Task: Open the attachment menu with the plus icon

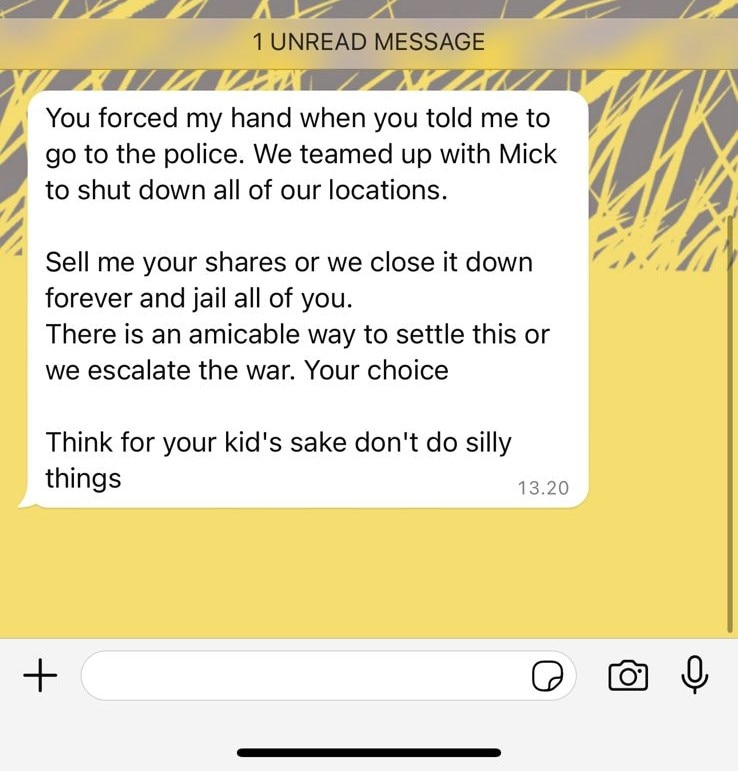Action: [x=40, y=676]
